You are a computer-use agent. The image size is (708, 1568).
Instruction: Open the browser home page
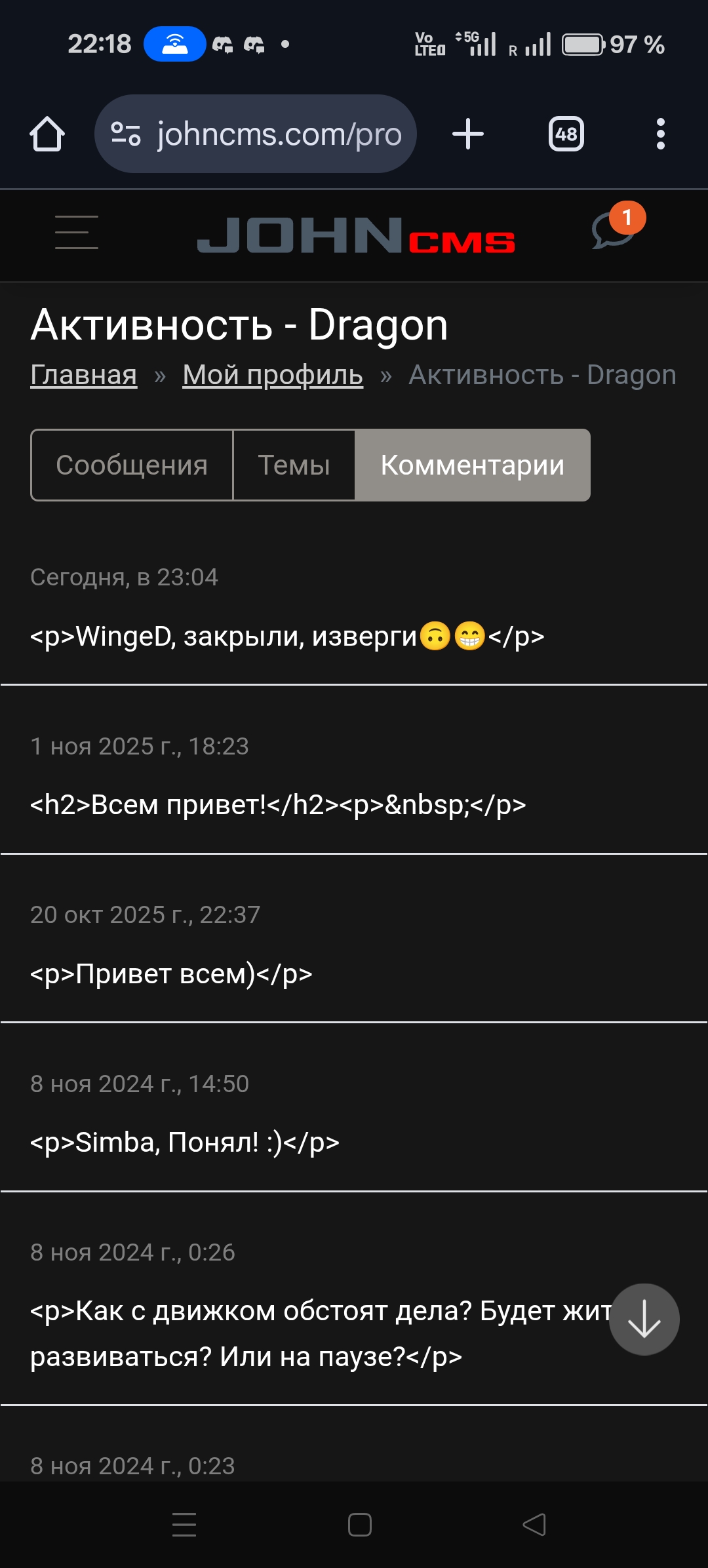[47, 134]
